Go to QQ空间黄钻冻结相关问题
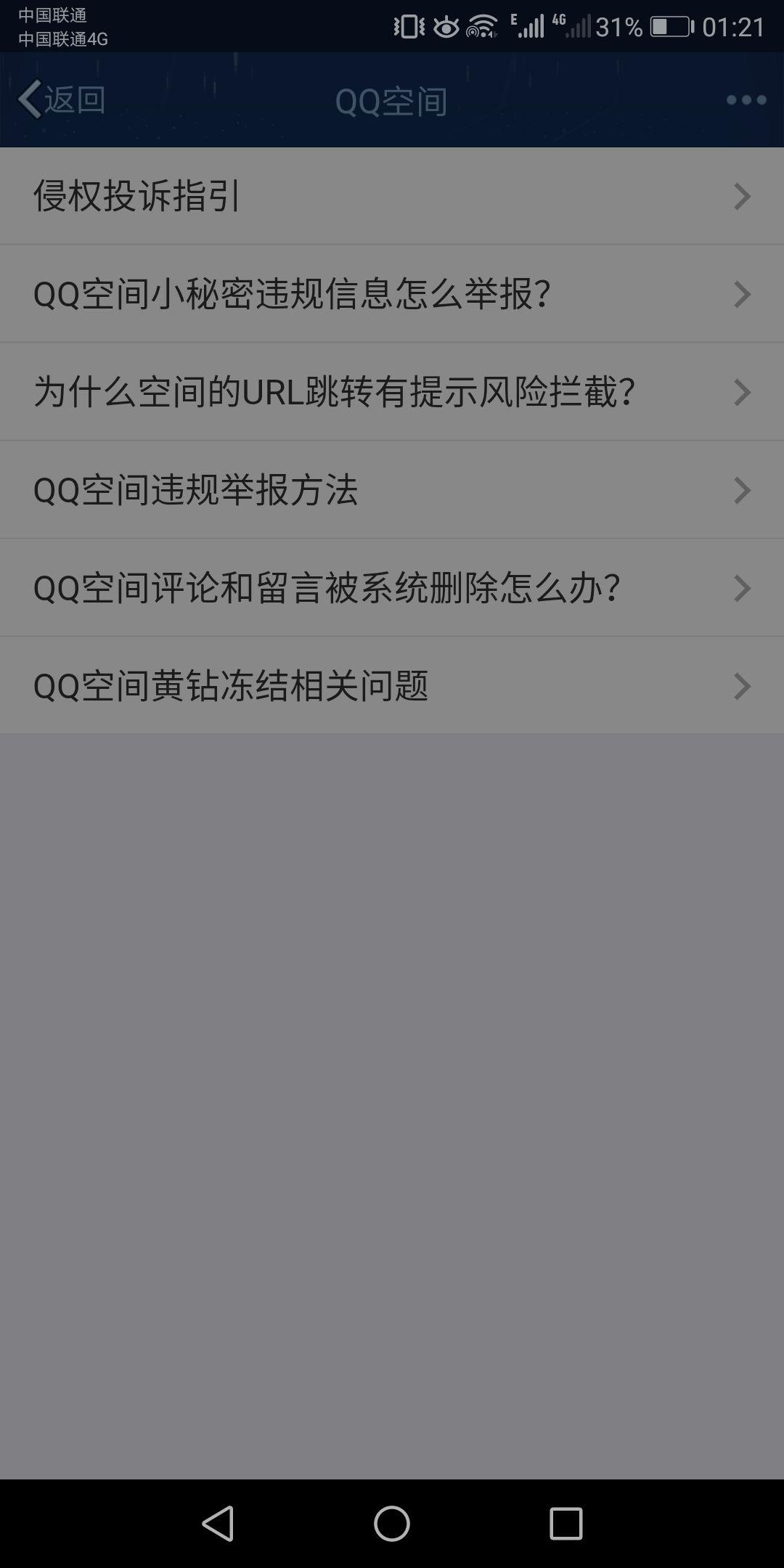 tap(392, 686)
